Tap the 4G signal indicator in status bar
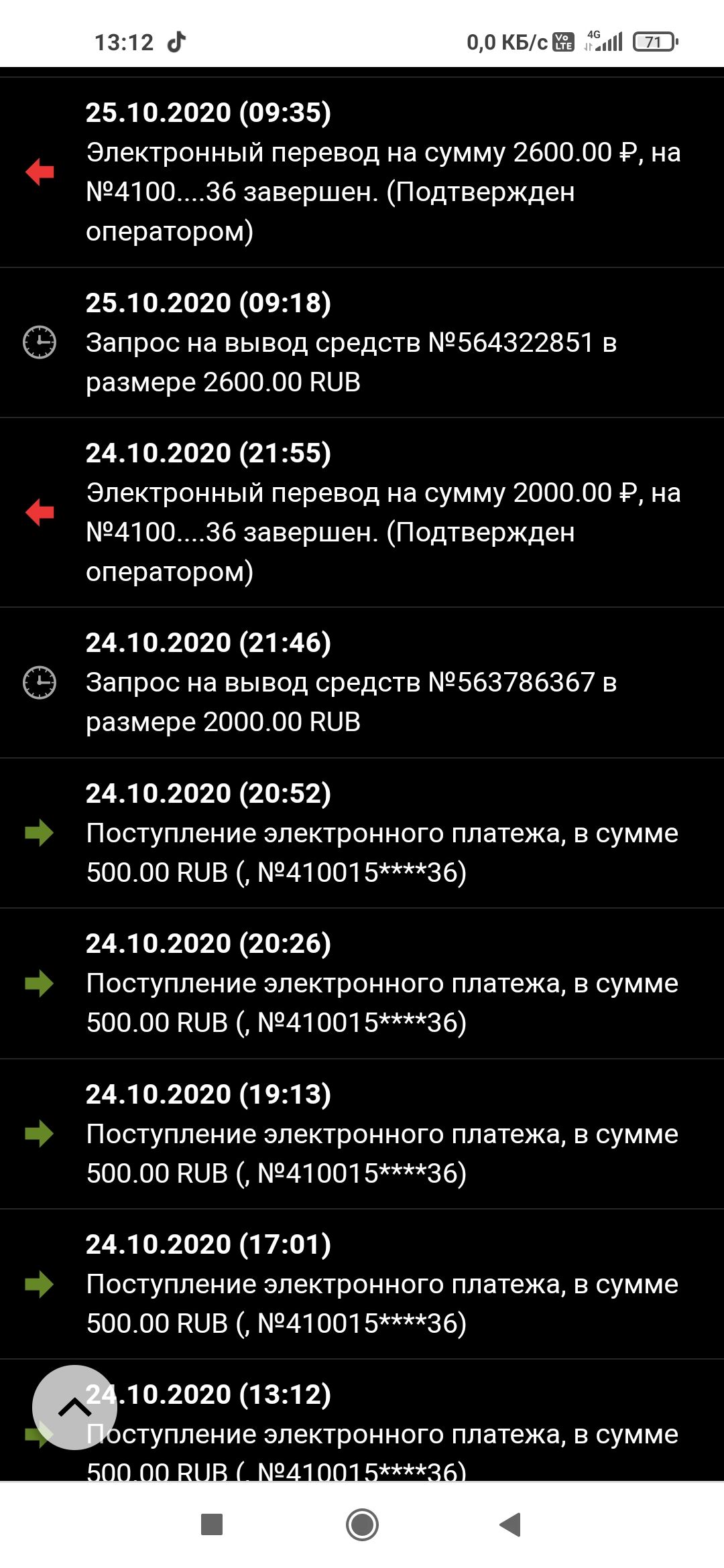The width and height of the screenshot is (724, 1568). (607, 40)
